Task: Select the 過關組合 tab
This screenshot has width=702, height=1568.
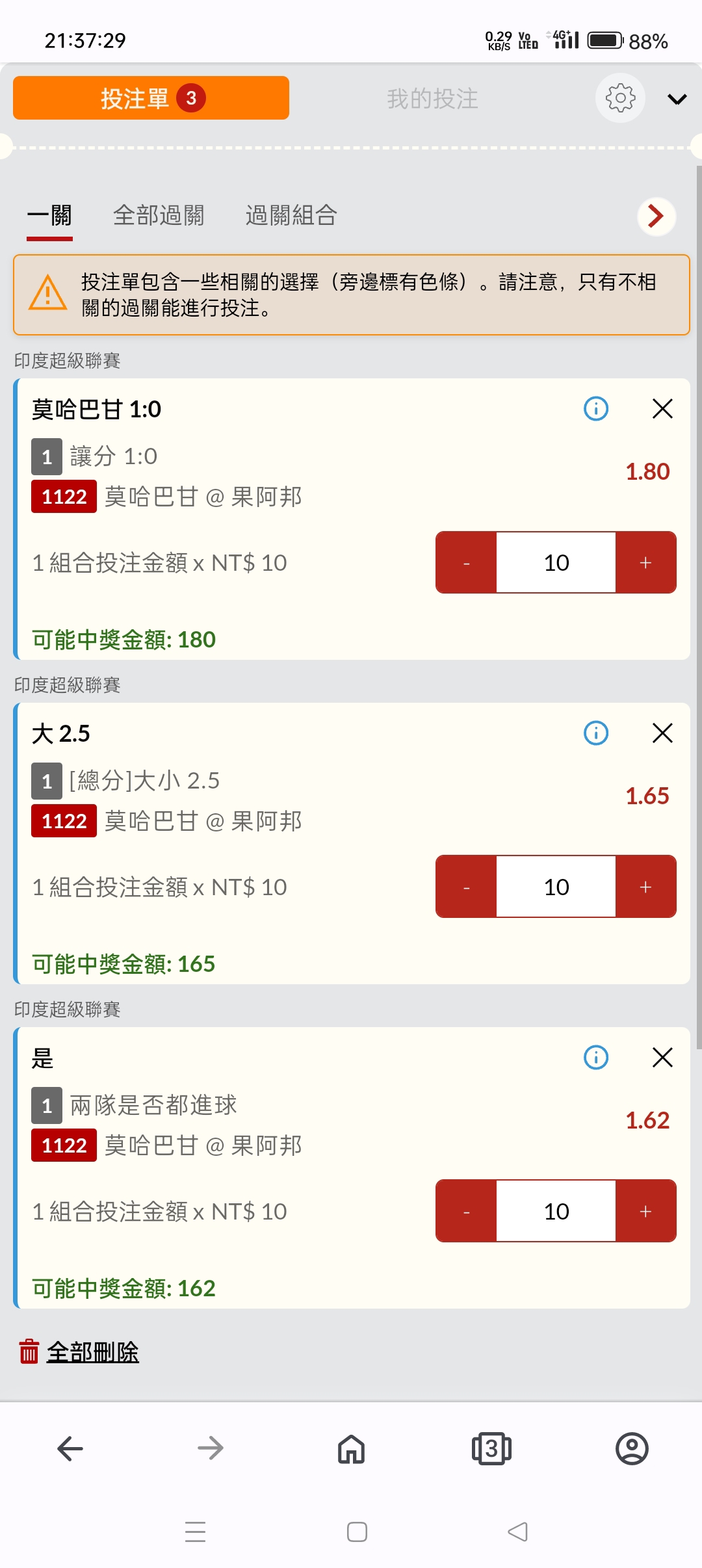Action: click(291, 215)
